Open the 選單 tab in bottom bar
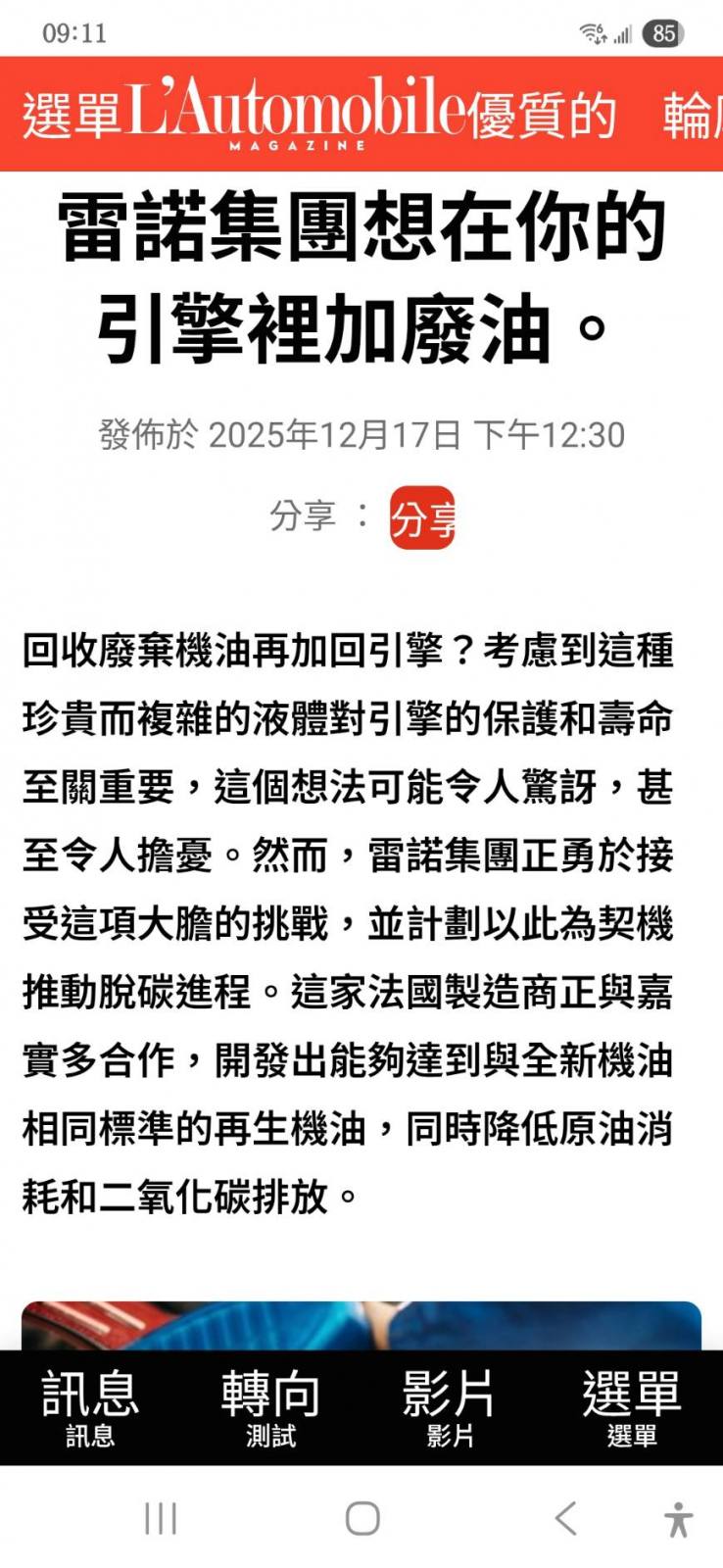 [x=631, y=1407]
